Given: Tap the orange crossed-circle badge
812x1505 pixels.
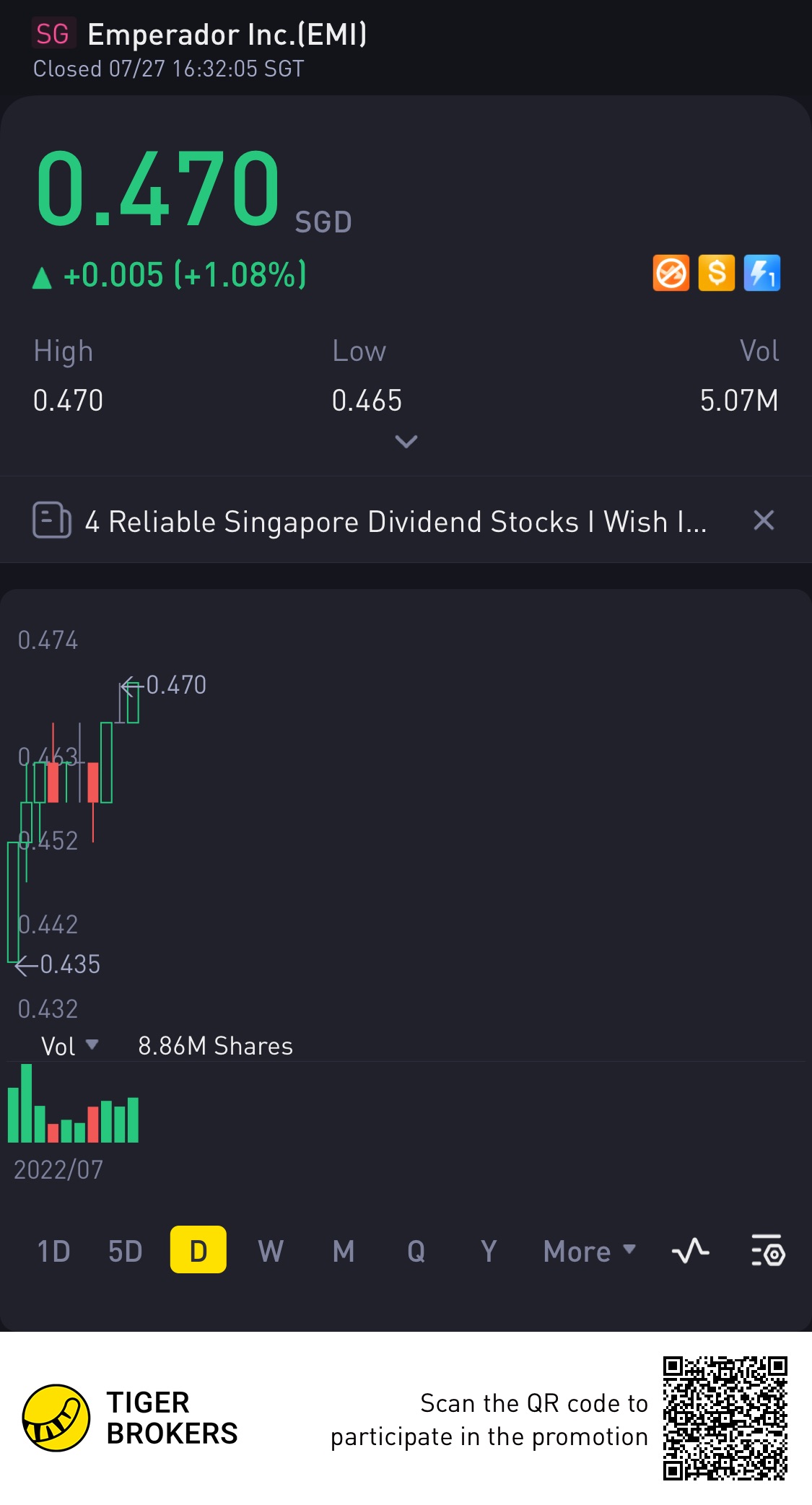Looking at the screenshot, I should pos(671,274).
